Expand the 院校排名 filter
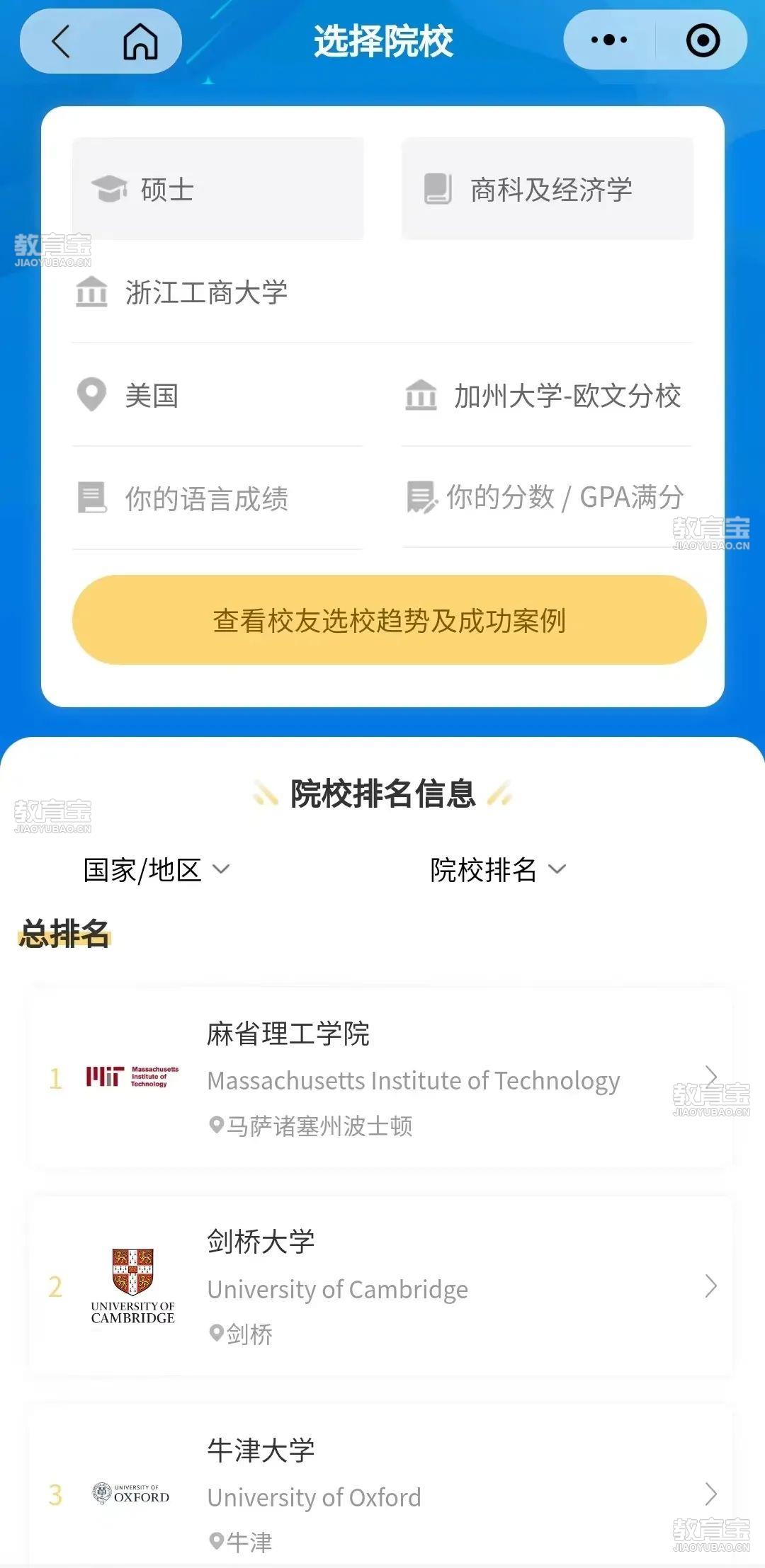The image size is (765, 1568). coord(498,869)
